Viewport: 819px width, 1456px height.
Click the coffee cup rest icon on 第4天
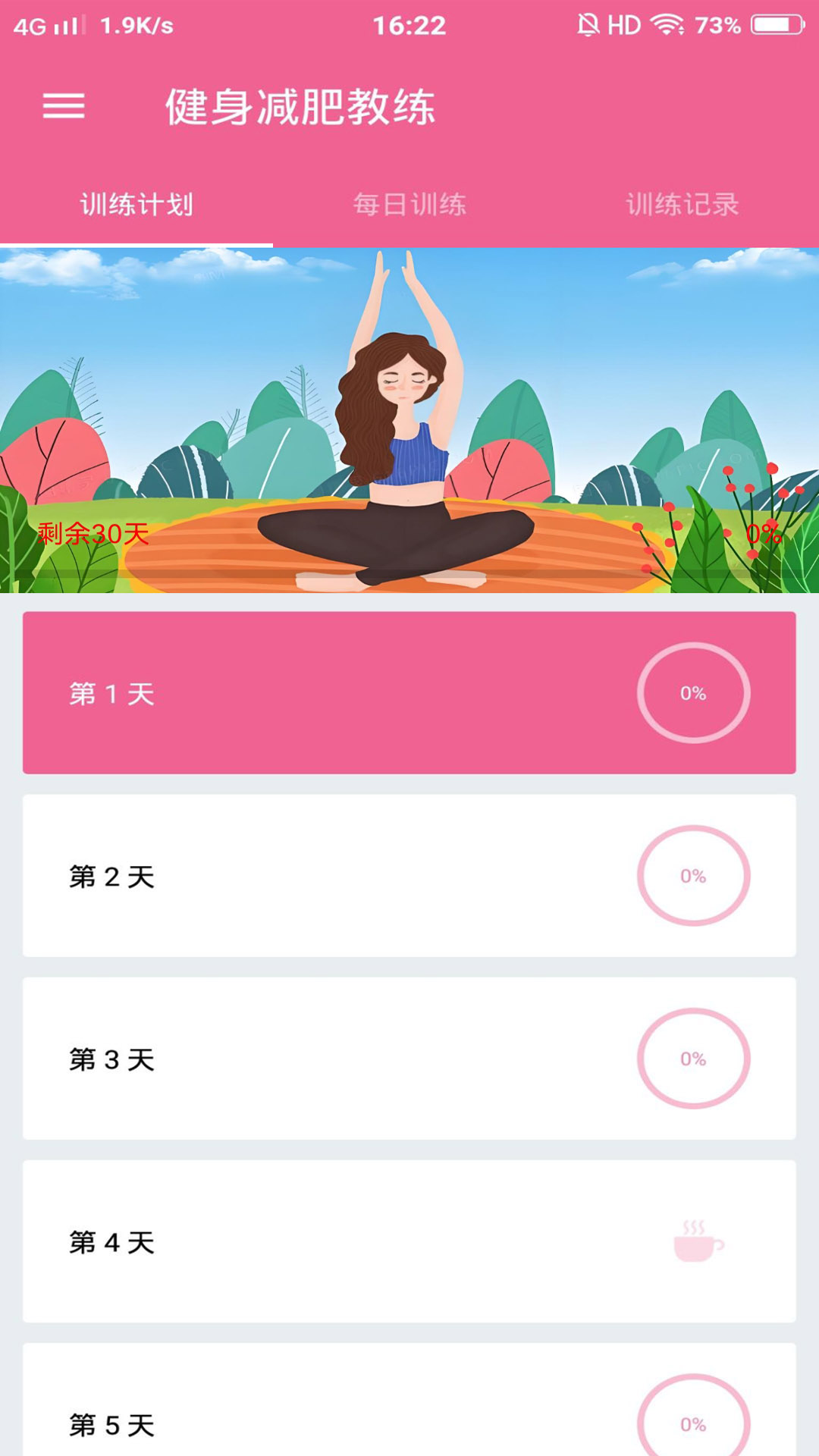pyautogui.click(x=695, y=1241)
